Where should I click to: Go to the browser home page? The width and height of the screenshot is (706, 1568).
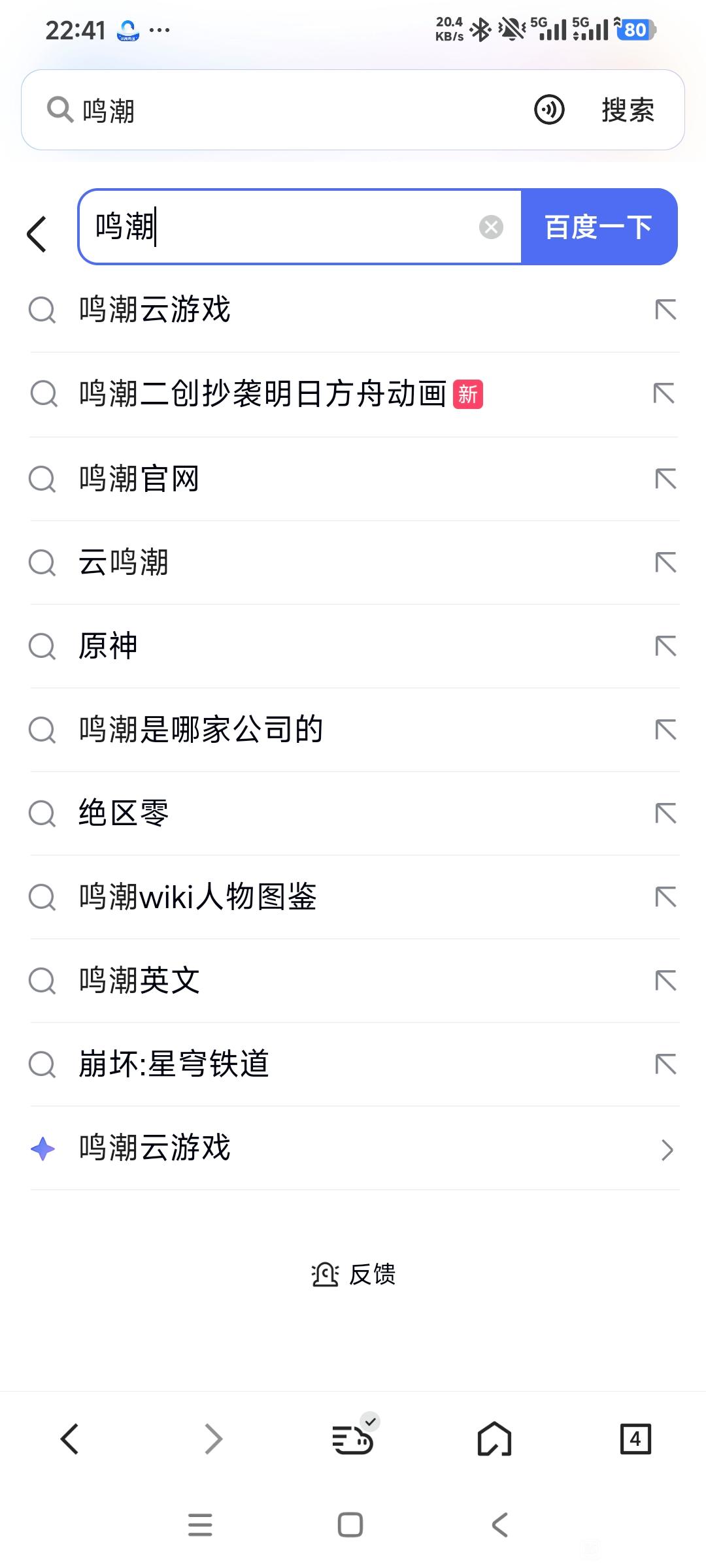494,1439
